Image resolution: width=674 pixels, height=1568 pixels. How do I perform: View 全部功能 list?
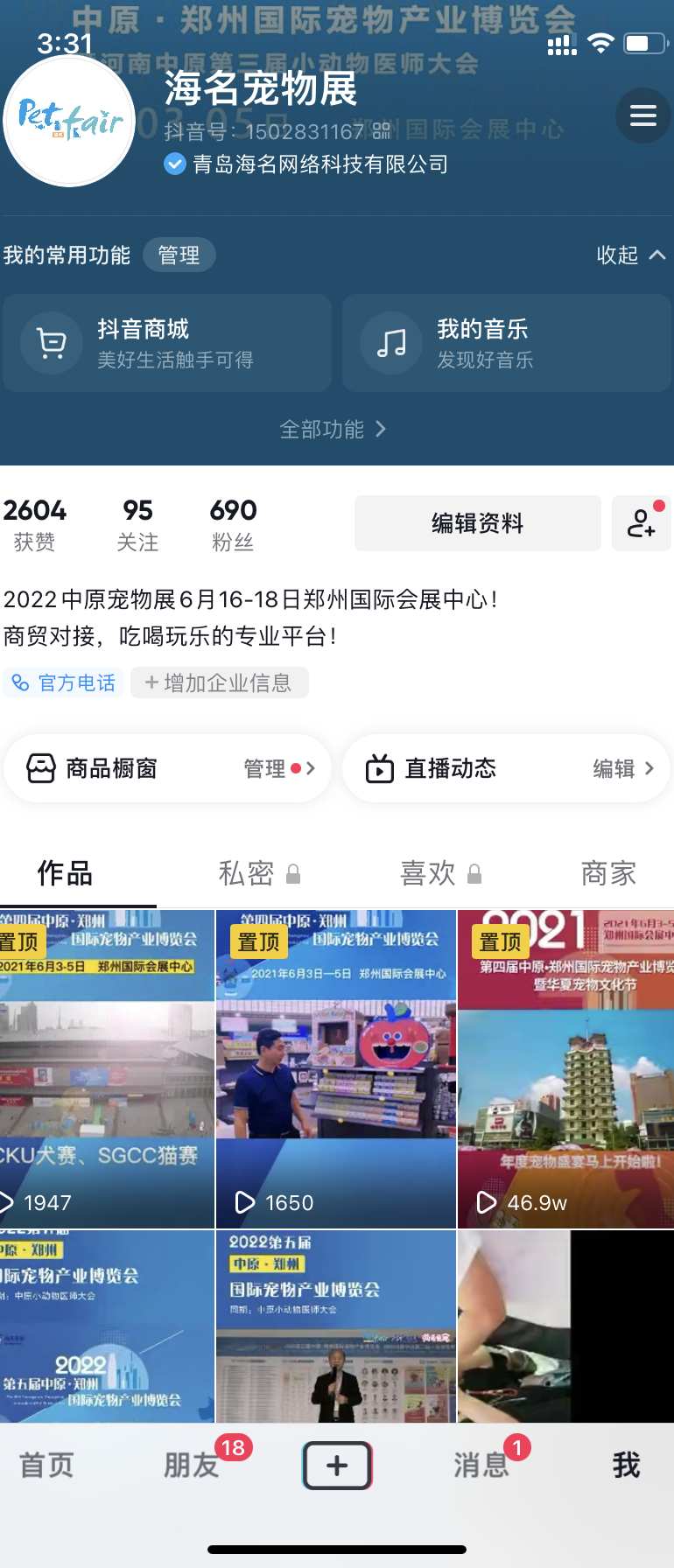click(x=333, y=429)
